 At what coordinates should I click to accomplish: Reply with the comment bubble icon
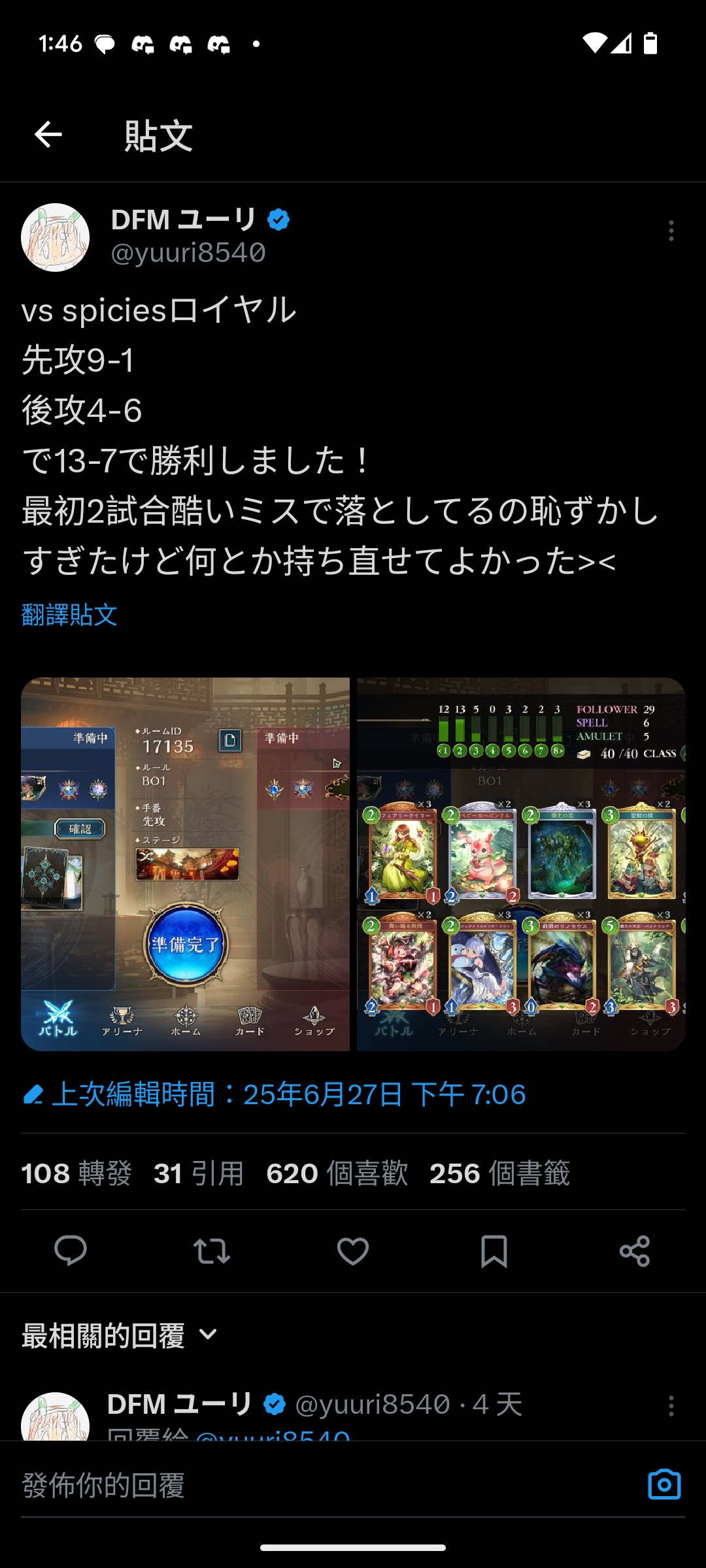coord(71,1251)
